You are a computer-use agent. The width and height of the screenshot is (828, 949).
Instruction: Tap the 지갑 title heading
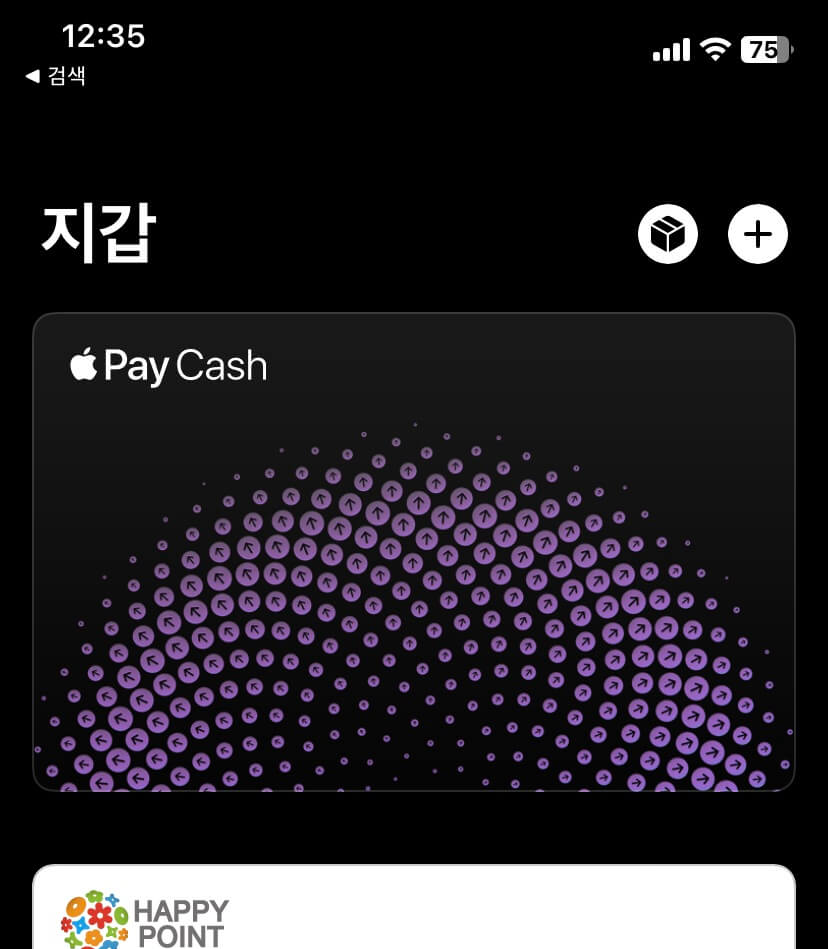click(x=95, y=233)
